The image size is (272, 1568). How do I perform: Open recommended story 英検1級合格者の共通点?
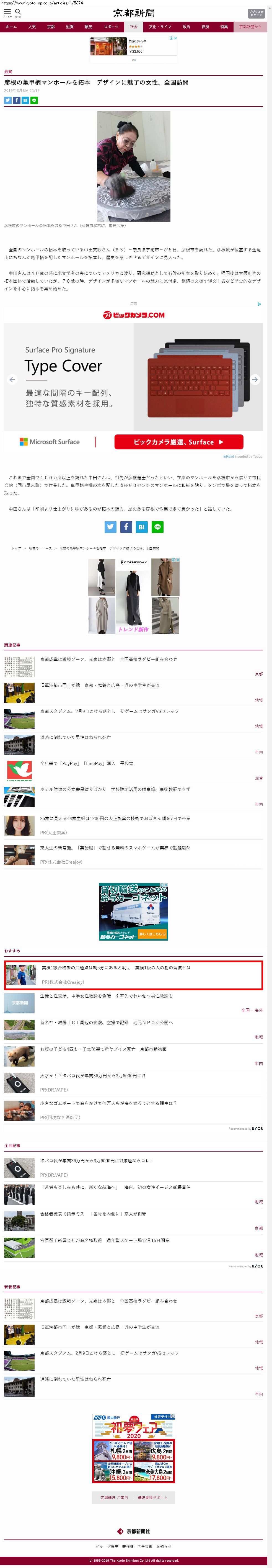pyautogui.click(x=116, y=967)
